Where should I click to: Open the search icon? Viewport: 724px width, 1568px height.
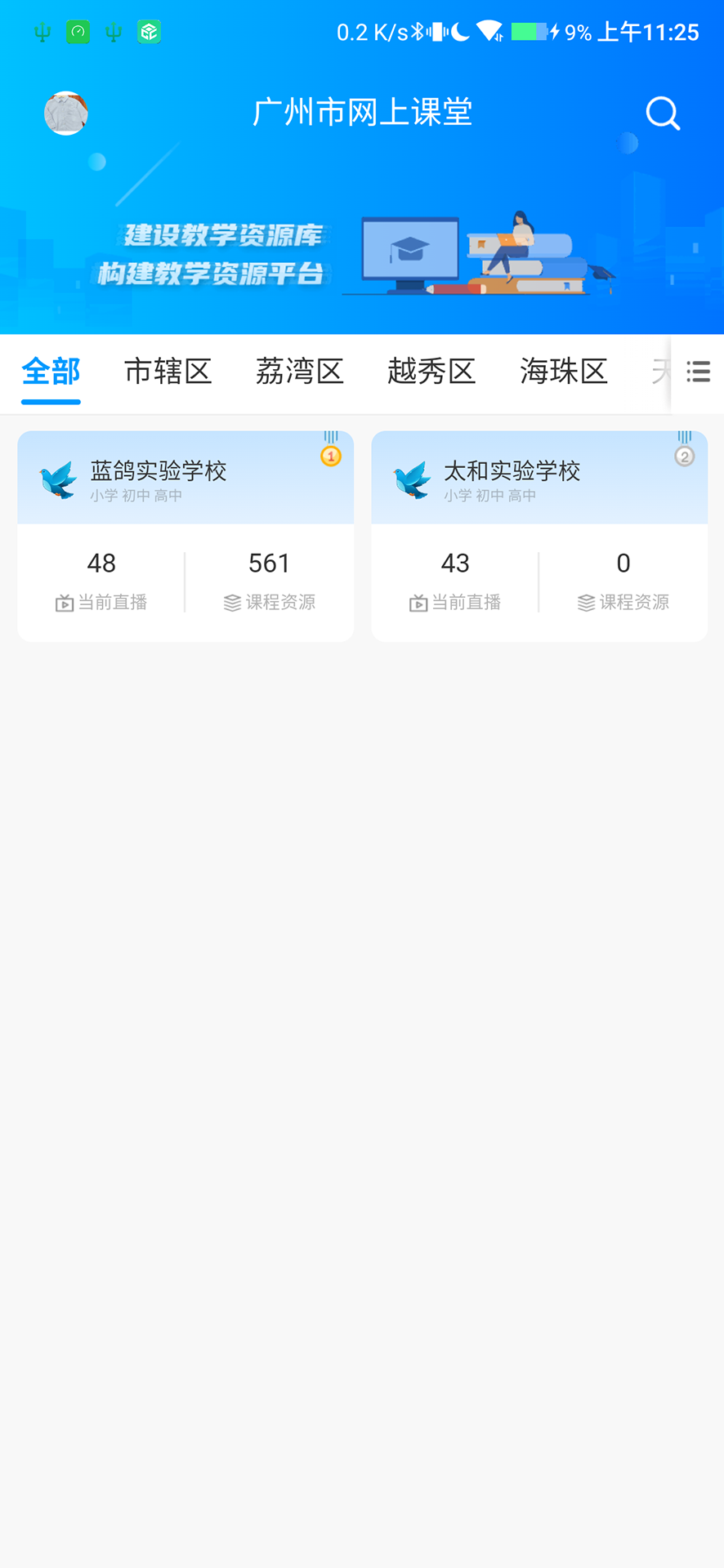662,114
